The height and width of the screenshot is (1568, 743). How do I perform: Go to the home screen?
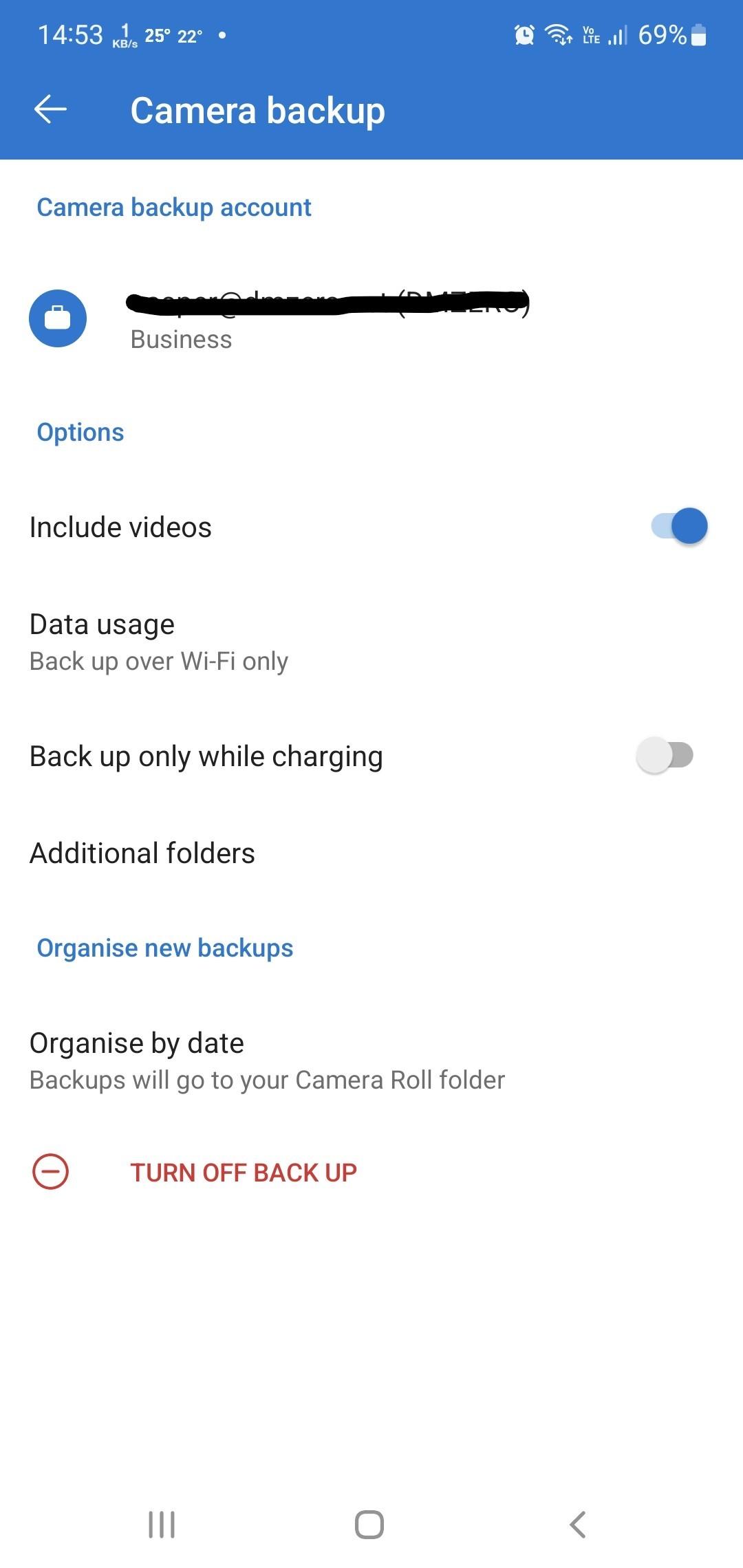[369, 1525]
